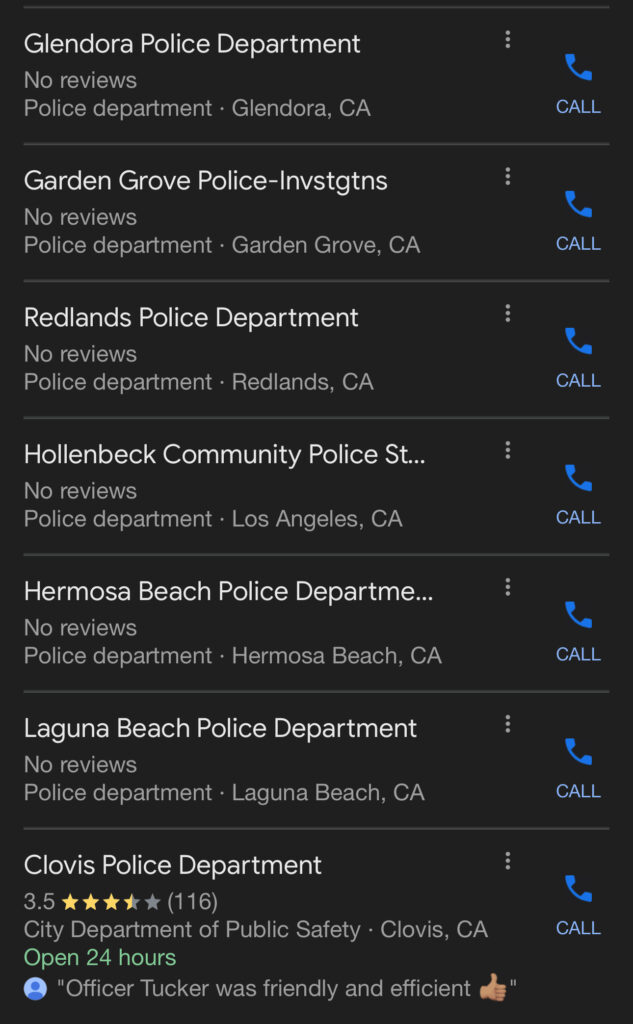The image size is (633, 1024).
Task: Call Clovis Police Department
Action: click(578, 906)
